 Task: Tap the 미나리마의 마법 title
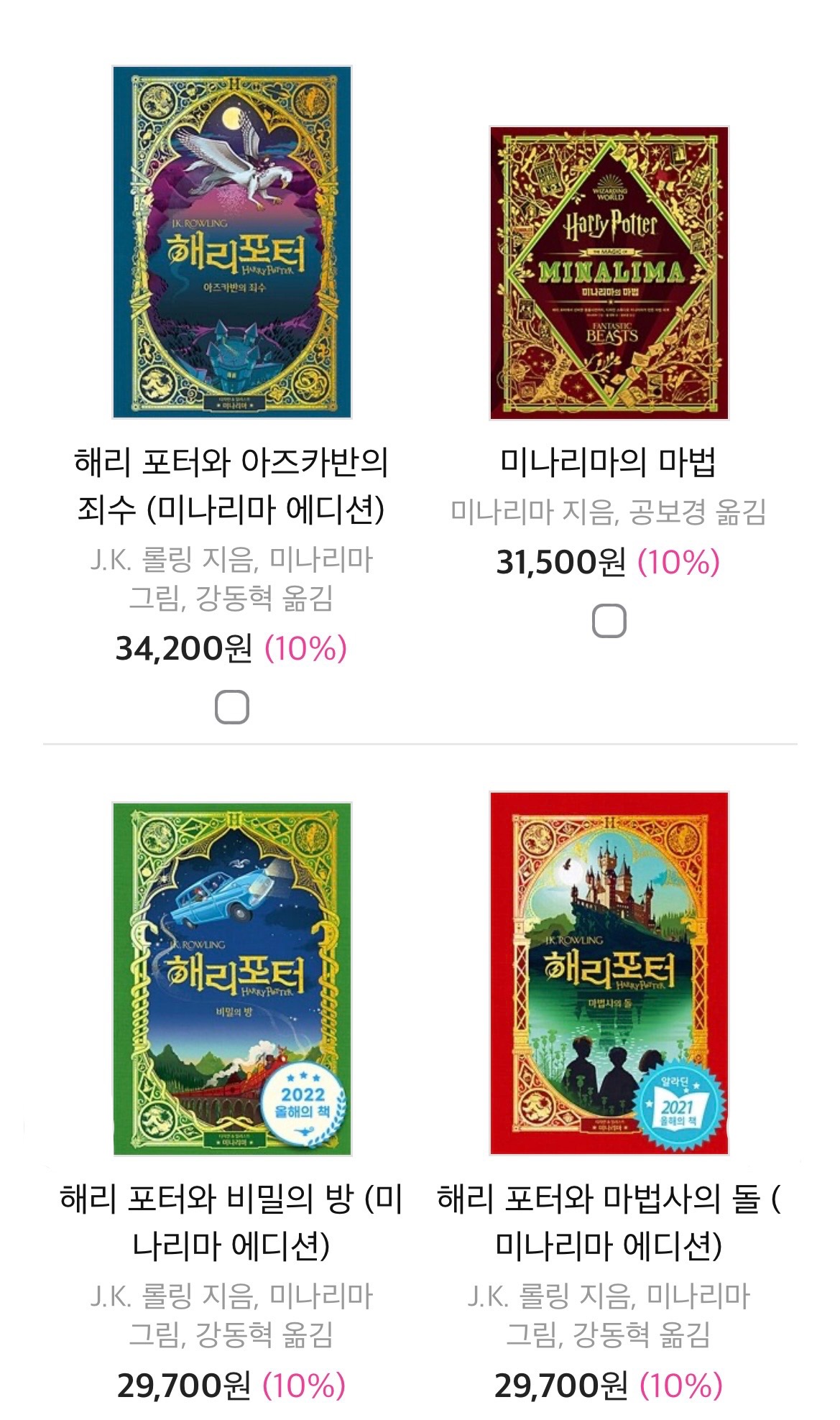pyautogui.click(x=609, y=462)
